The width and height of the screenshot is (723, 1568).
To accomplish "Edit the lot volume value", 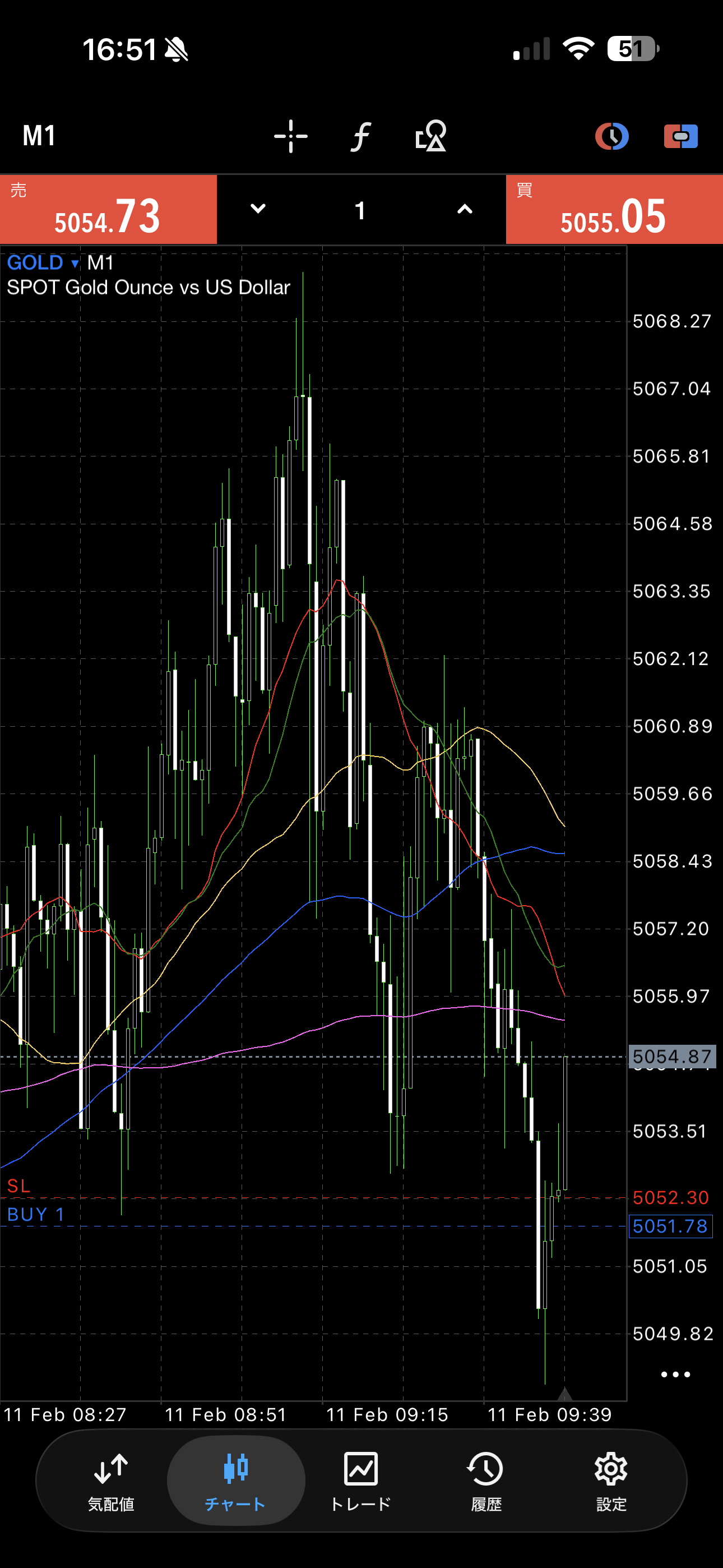I will click(360, 211).
